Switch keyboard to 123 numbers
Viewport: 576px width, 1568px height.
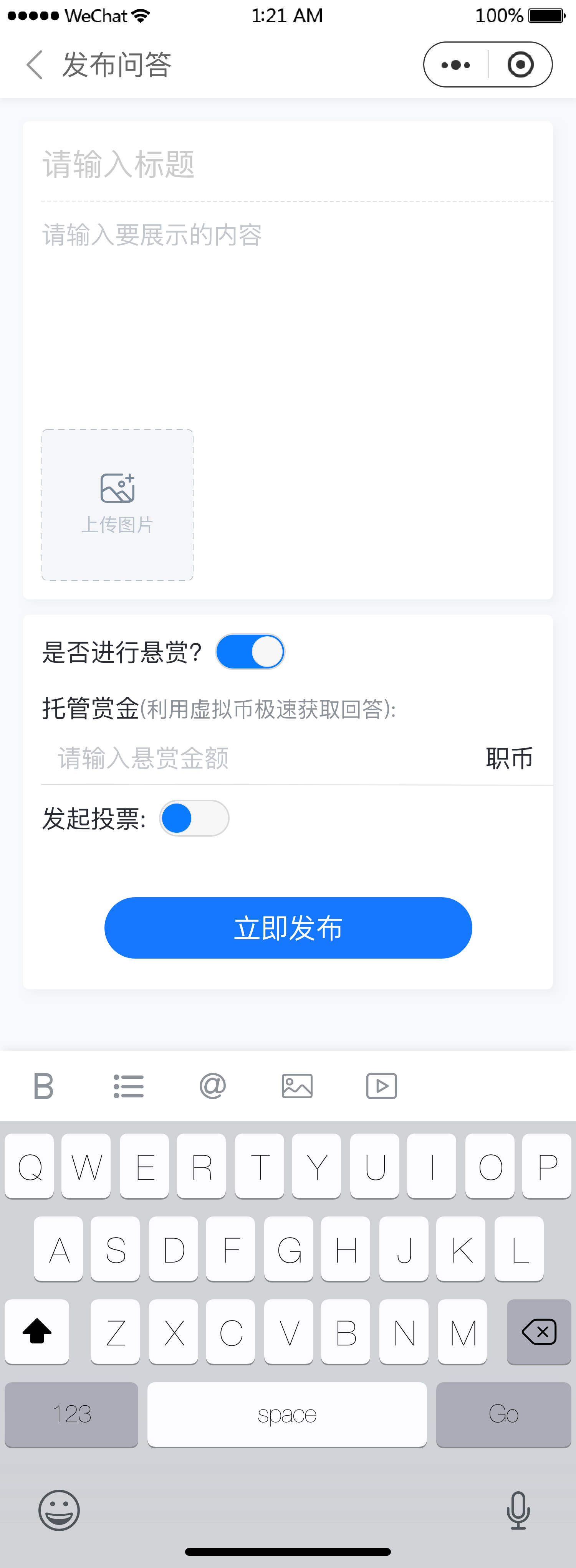72,1414
